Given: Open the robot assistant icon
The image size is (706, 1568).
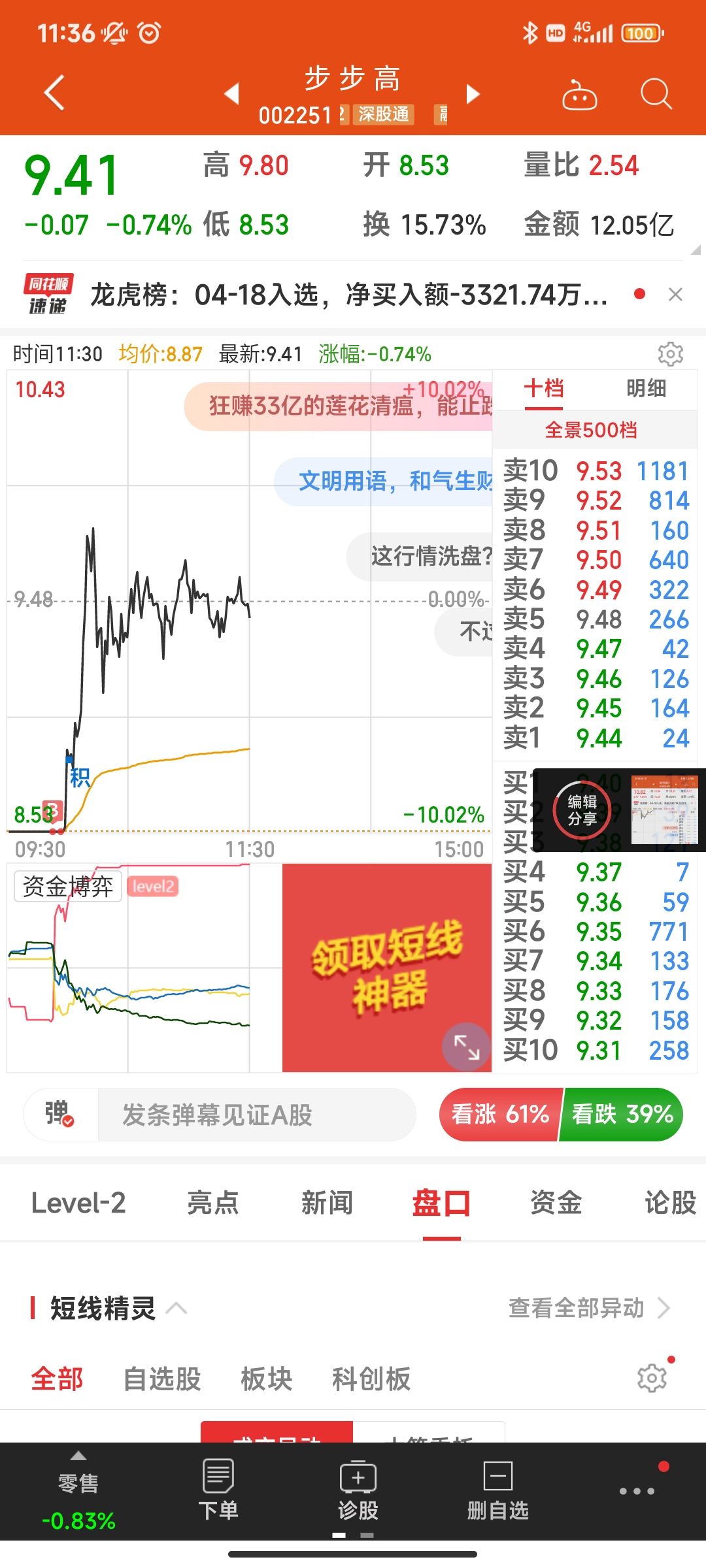Looking at the screenshot, I should click(579, 95).
